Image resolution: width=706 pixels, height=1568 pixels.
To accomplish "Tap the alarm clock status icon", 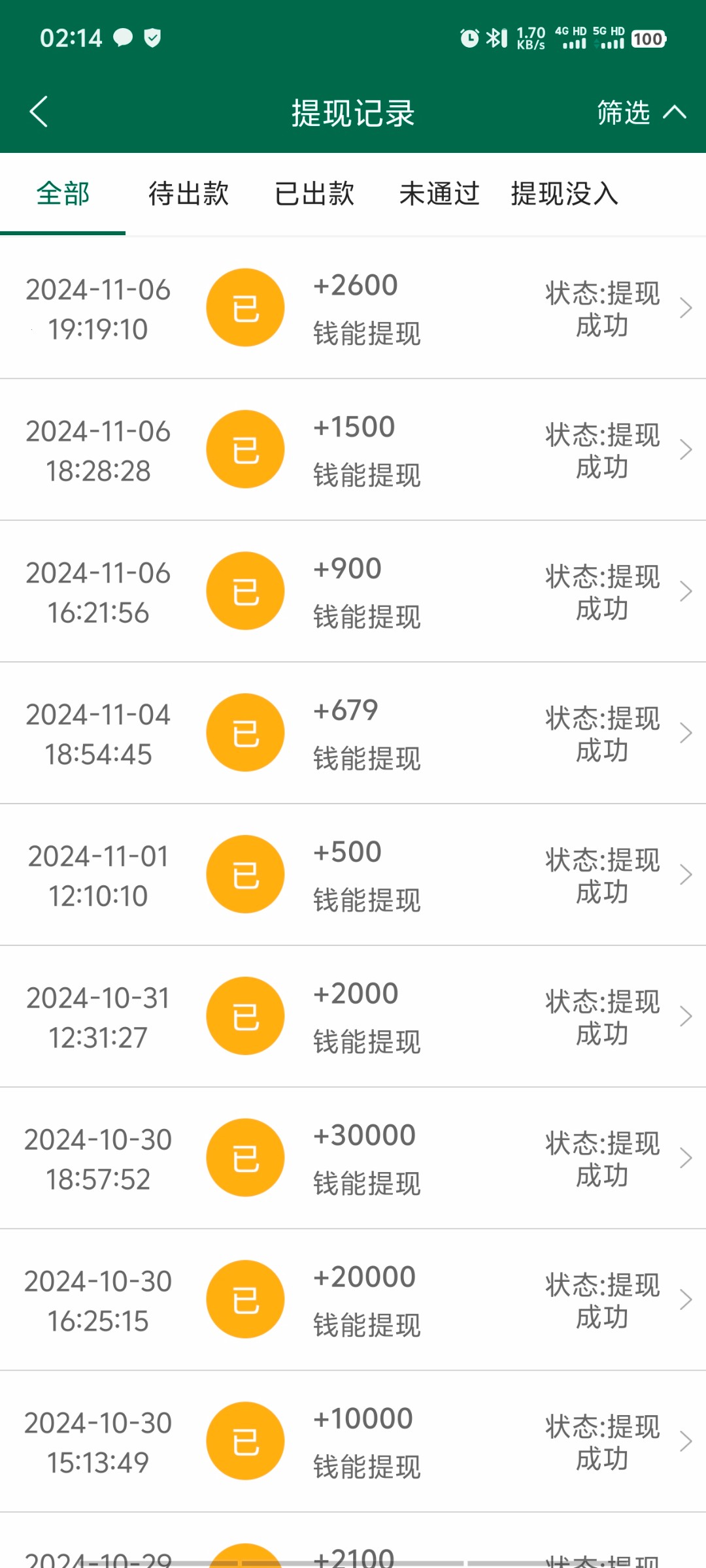I will coord(468,38).
